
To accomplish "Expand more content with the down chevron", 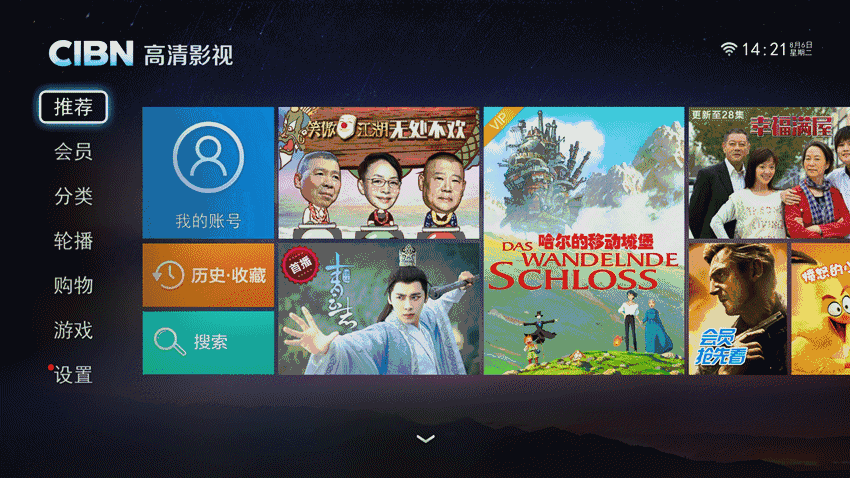I will (426, 438).
